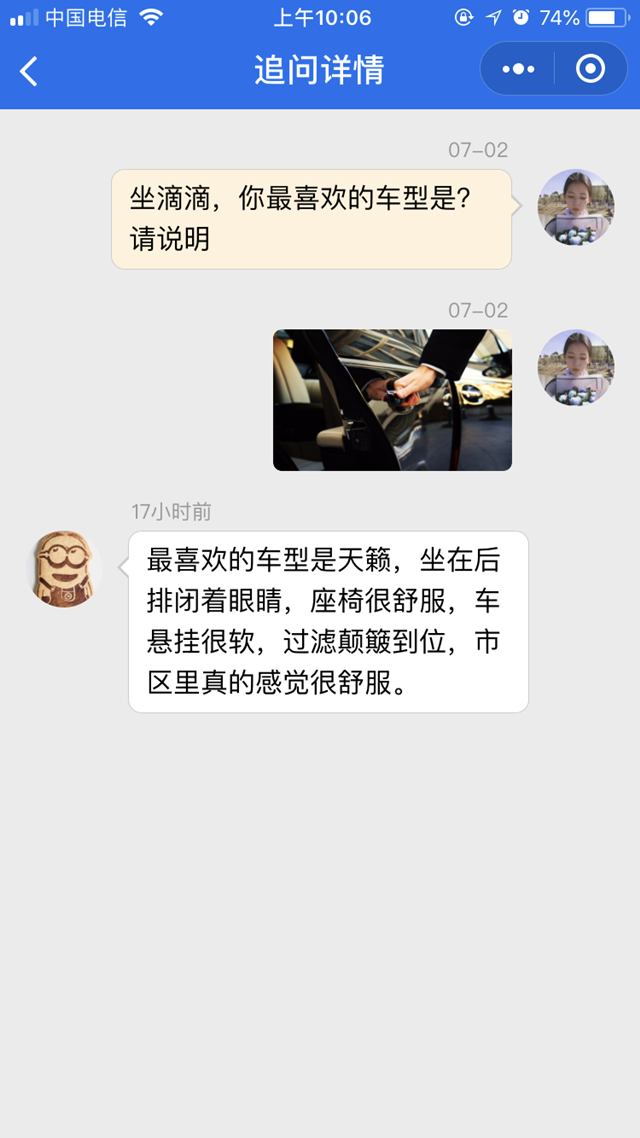Viewport: 640px width, 1138px height.
Task: Open the mini program more-options menu
Action: (x=518, y=69)
